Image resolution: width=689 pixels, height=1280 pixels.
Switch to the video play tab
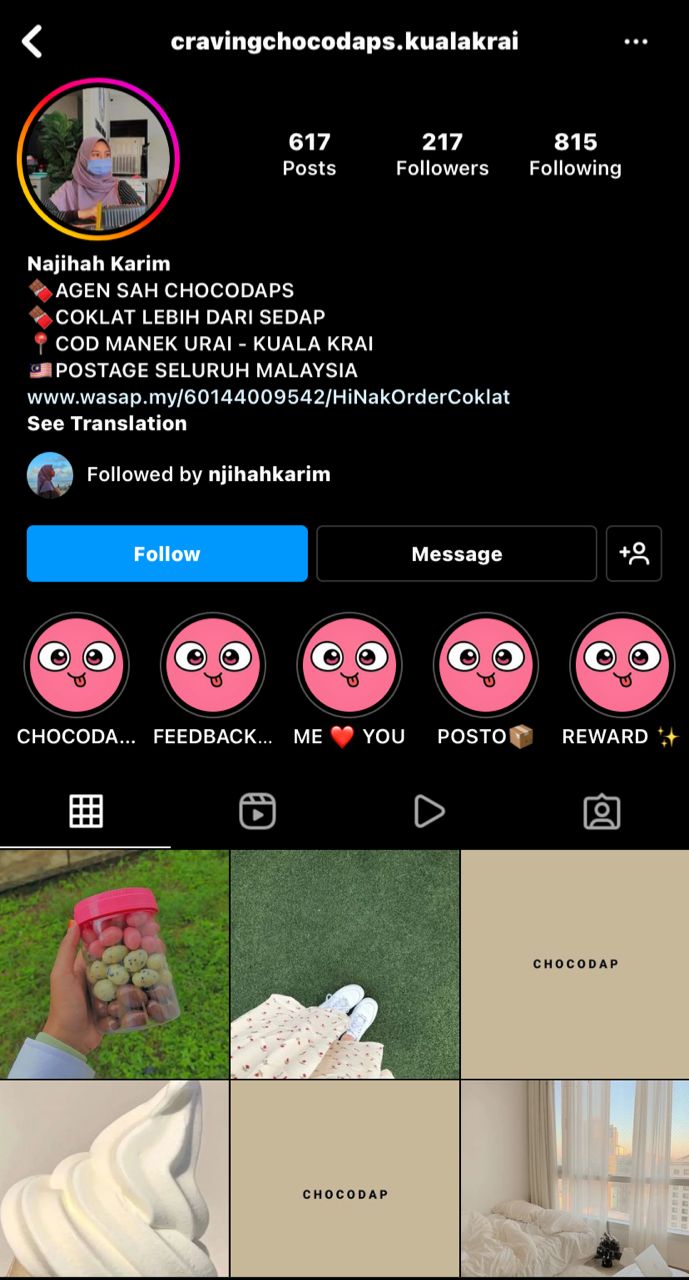point(429,811)
